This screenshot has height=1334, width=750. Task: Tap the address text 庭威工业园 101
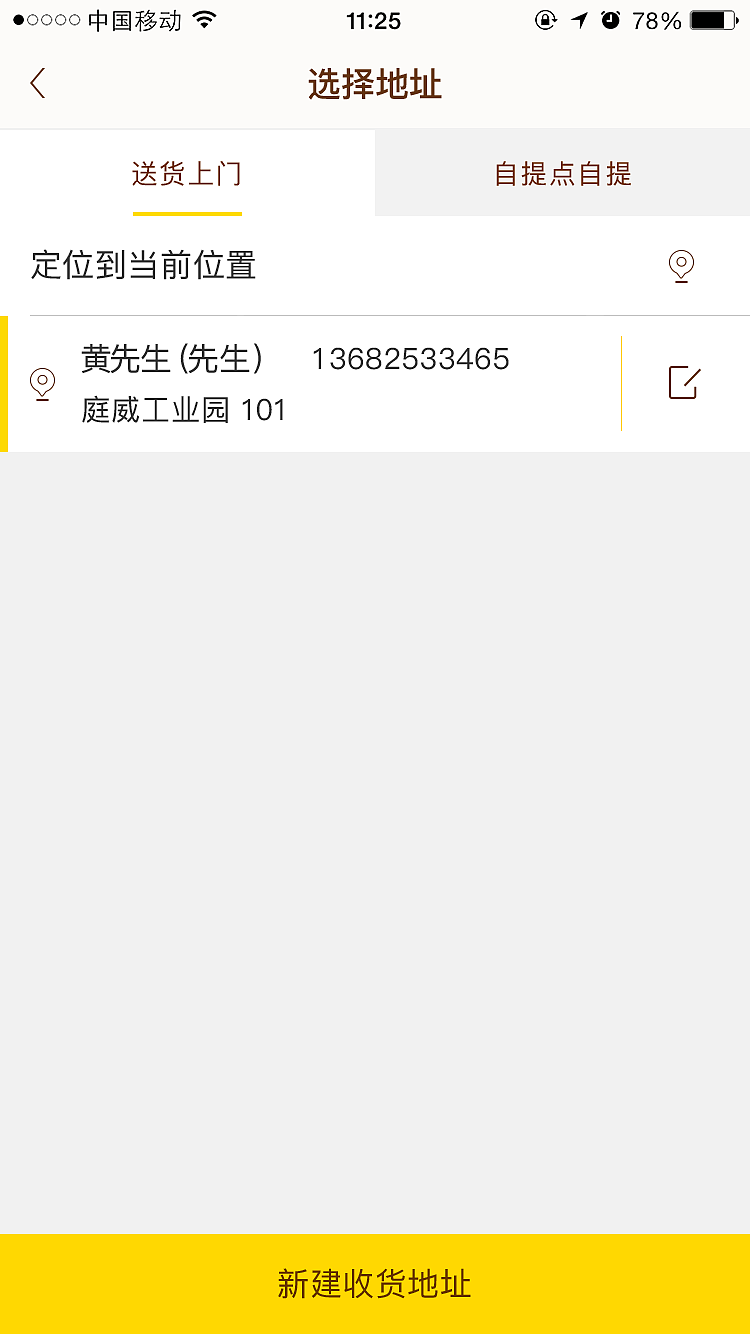click(185, 409)
